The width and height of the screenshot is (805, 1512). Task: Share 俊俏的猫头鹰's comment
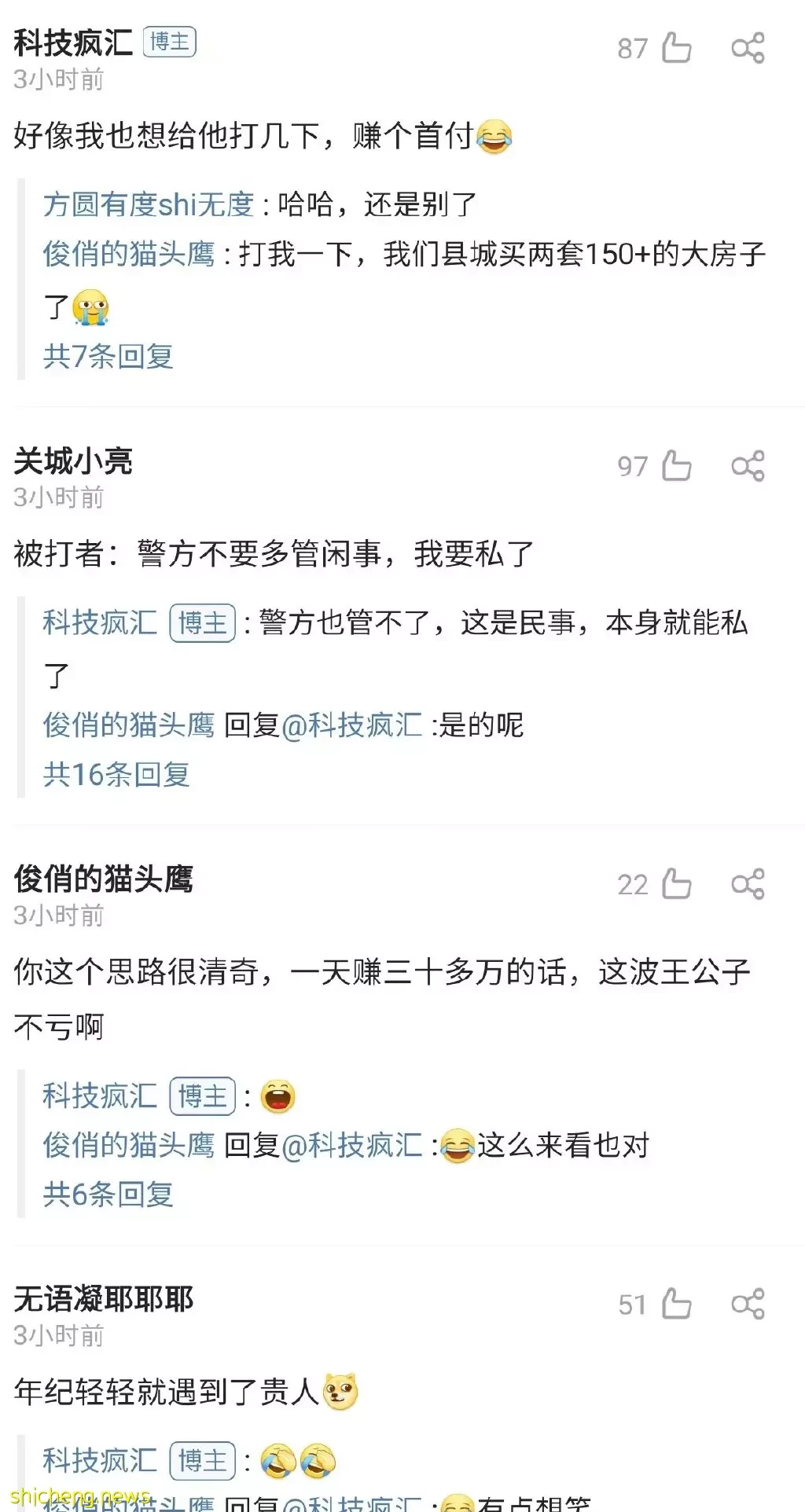point(748,884)
